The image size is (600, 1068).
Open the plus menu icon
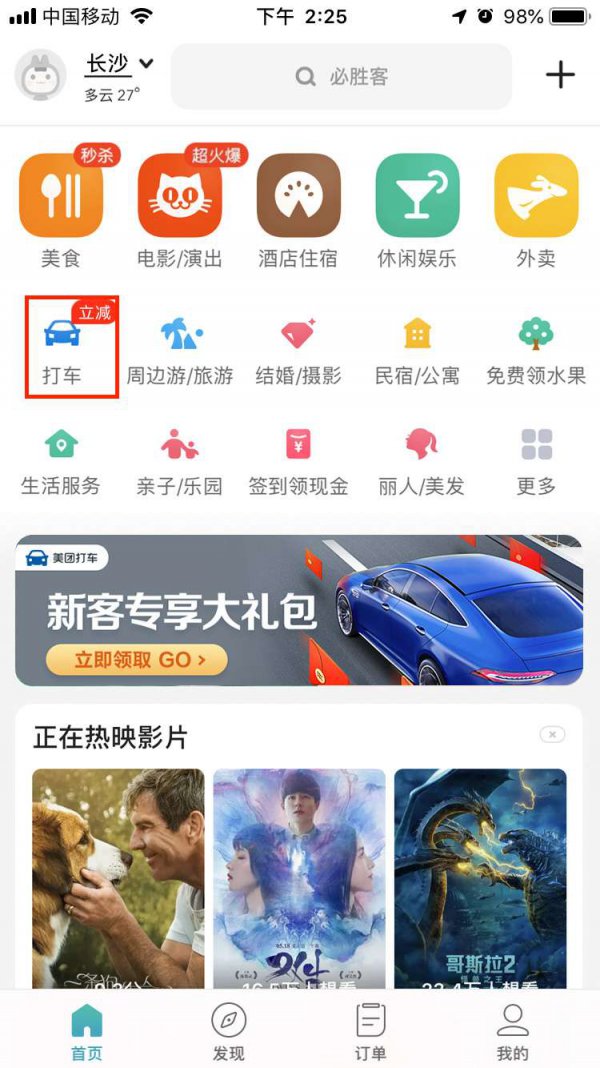point(560,74)
